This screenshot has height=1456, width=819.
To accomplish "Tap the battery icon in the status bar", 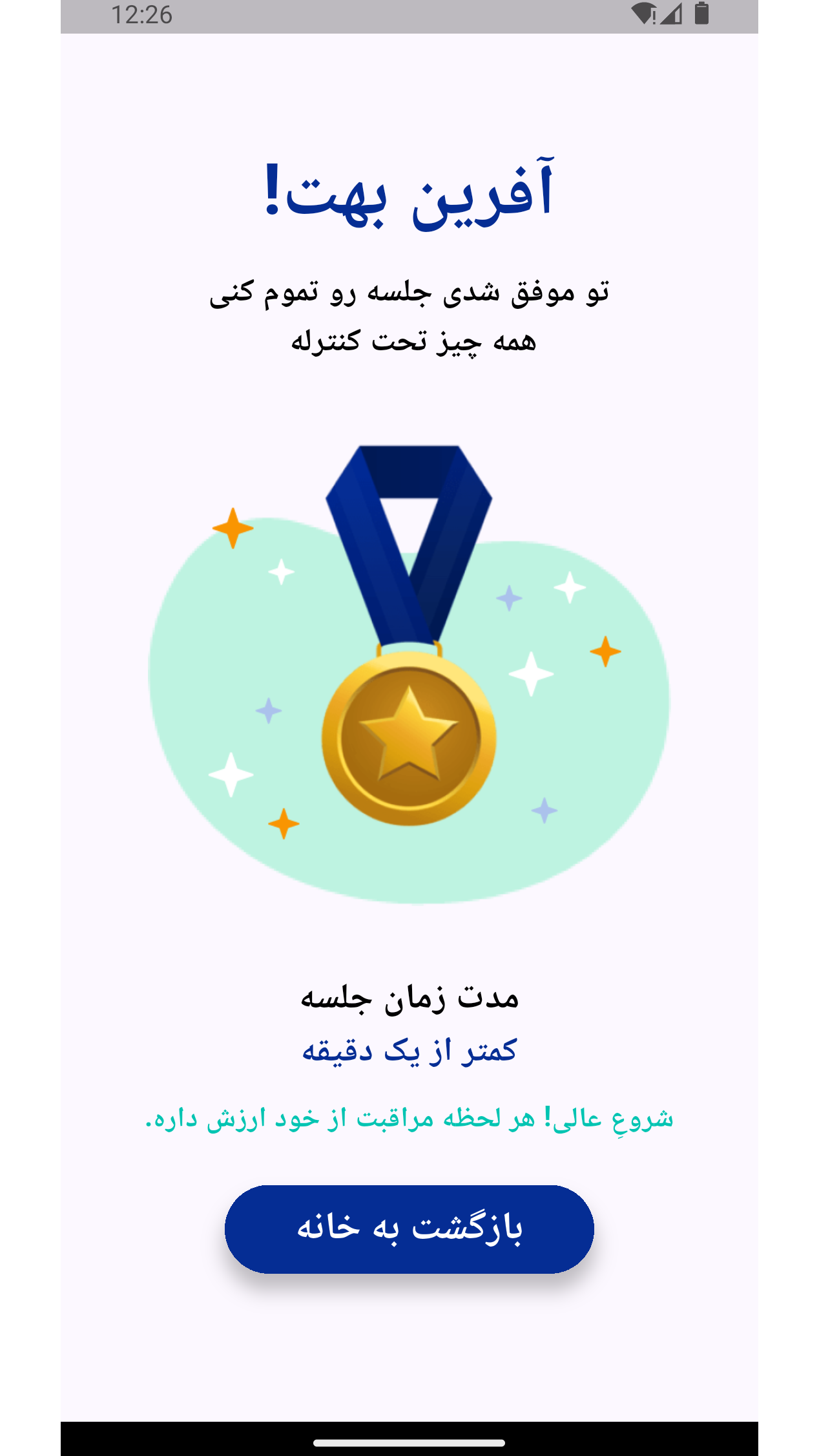I will (x=701, y=14).
